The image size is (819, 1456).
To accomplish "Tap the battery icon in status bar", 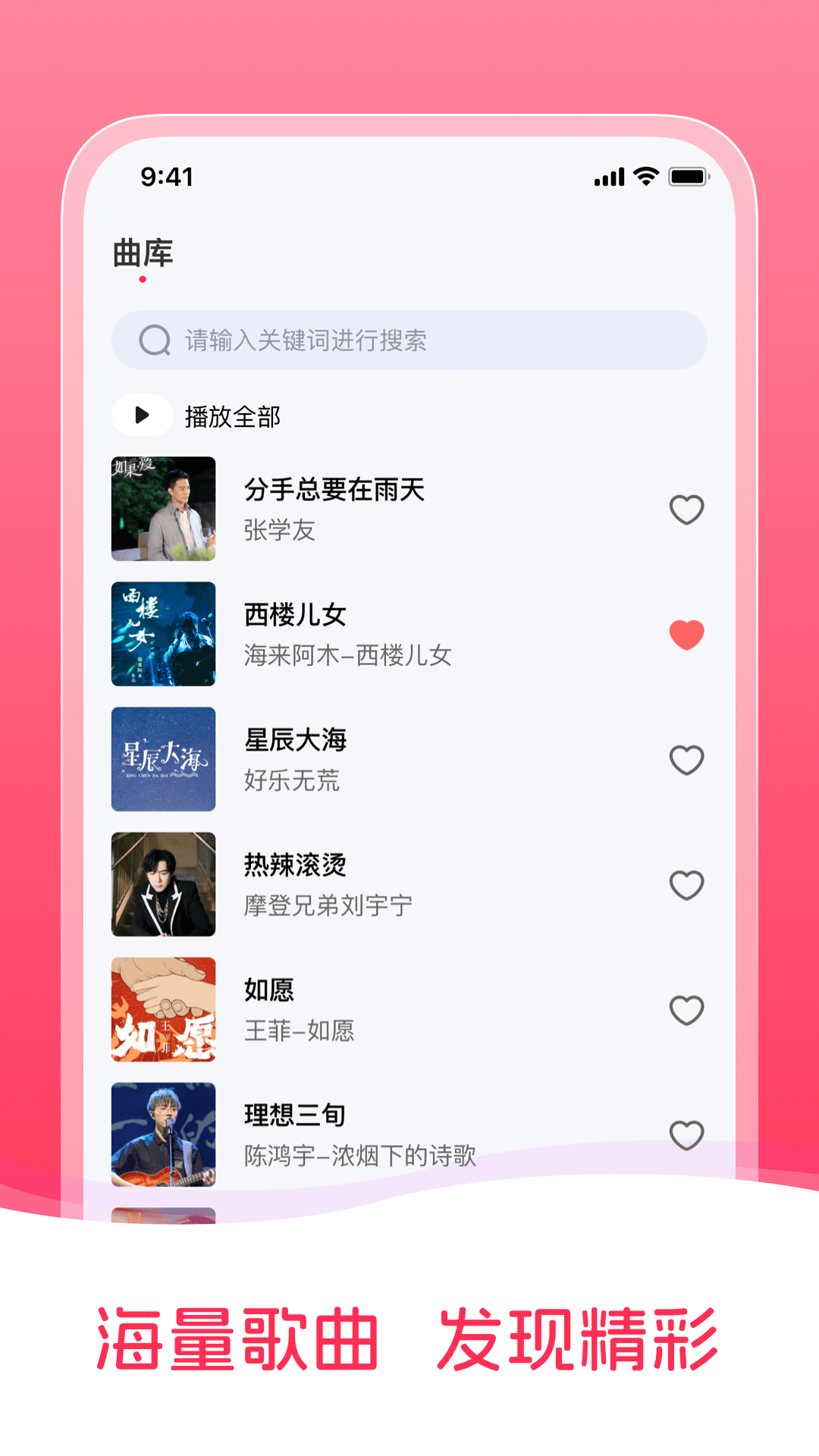I will click(686, 176).
